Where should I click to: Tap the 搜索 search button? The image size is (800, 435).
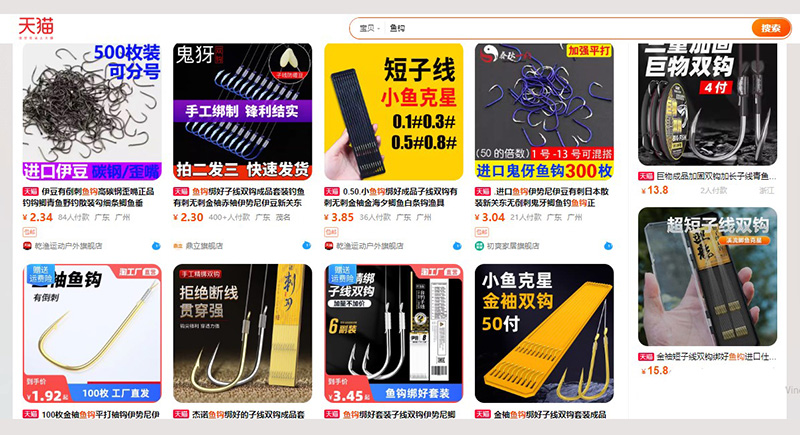(770, 28)
